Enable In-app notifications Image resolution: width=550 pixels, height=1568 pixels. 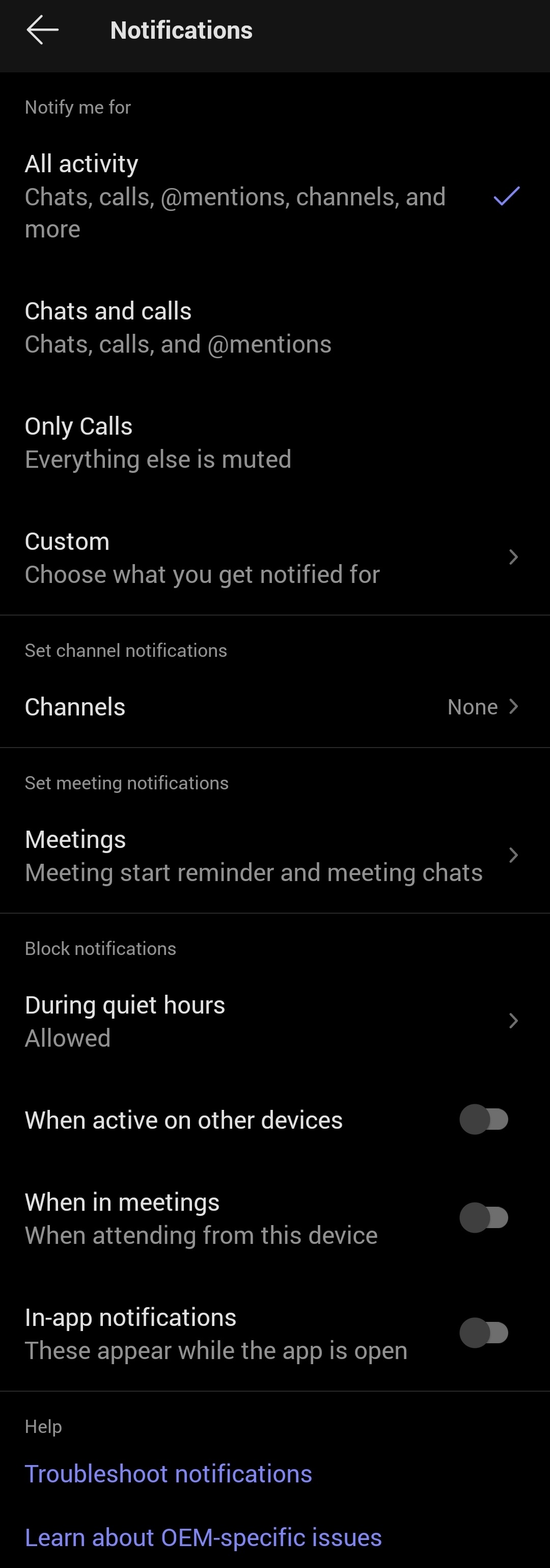(x=484, y=1333)
